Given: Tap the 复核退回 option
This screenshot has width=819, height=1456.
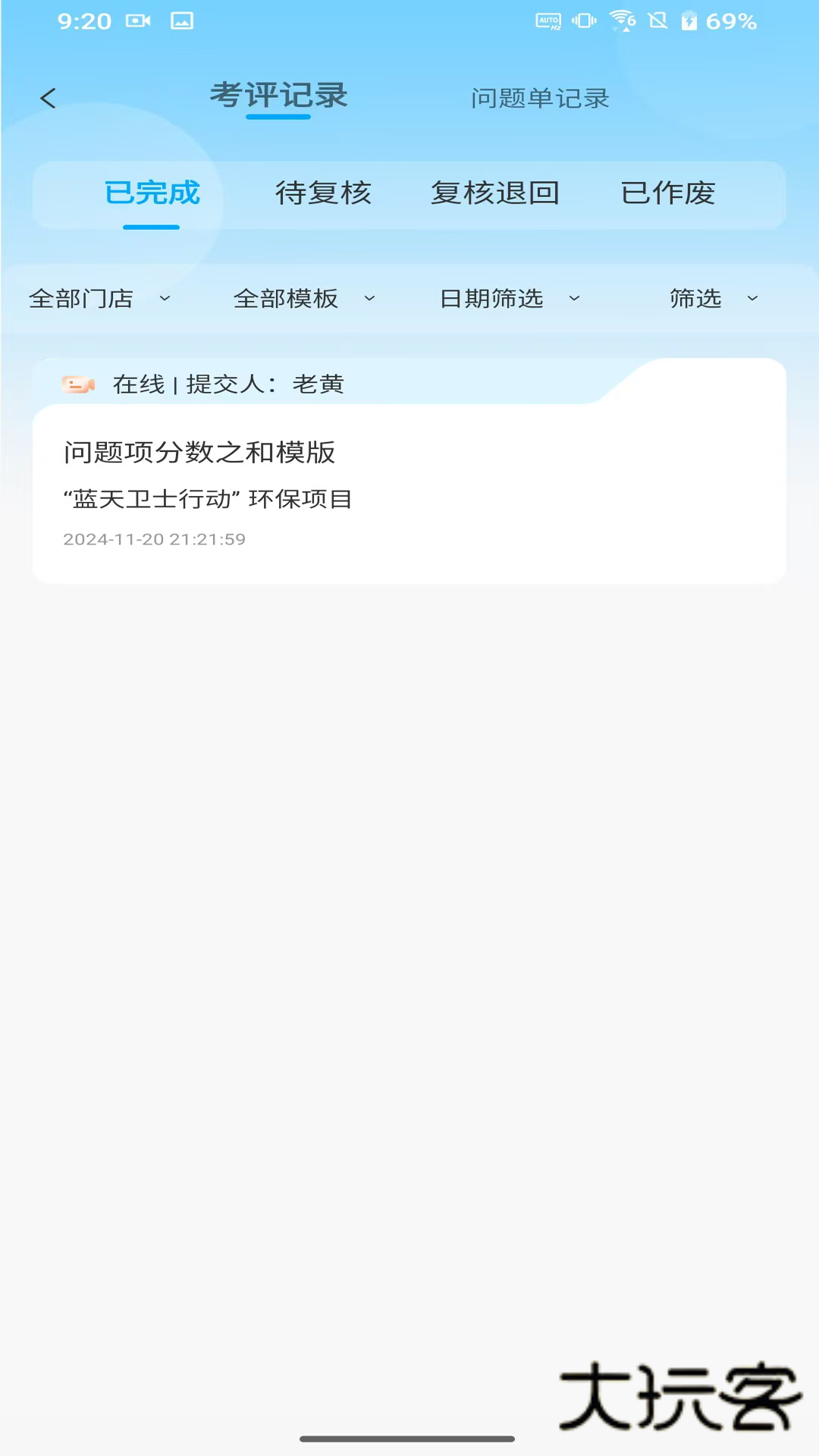Looking at the screenshot, I should pyautogui.click(x=497, y=194).
